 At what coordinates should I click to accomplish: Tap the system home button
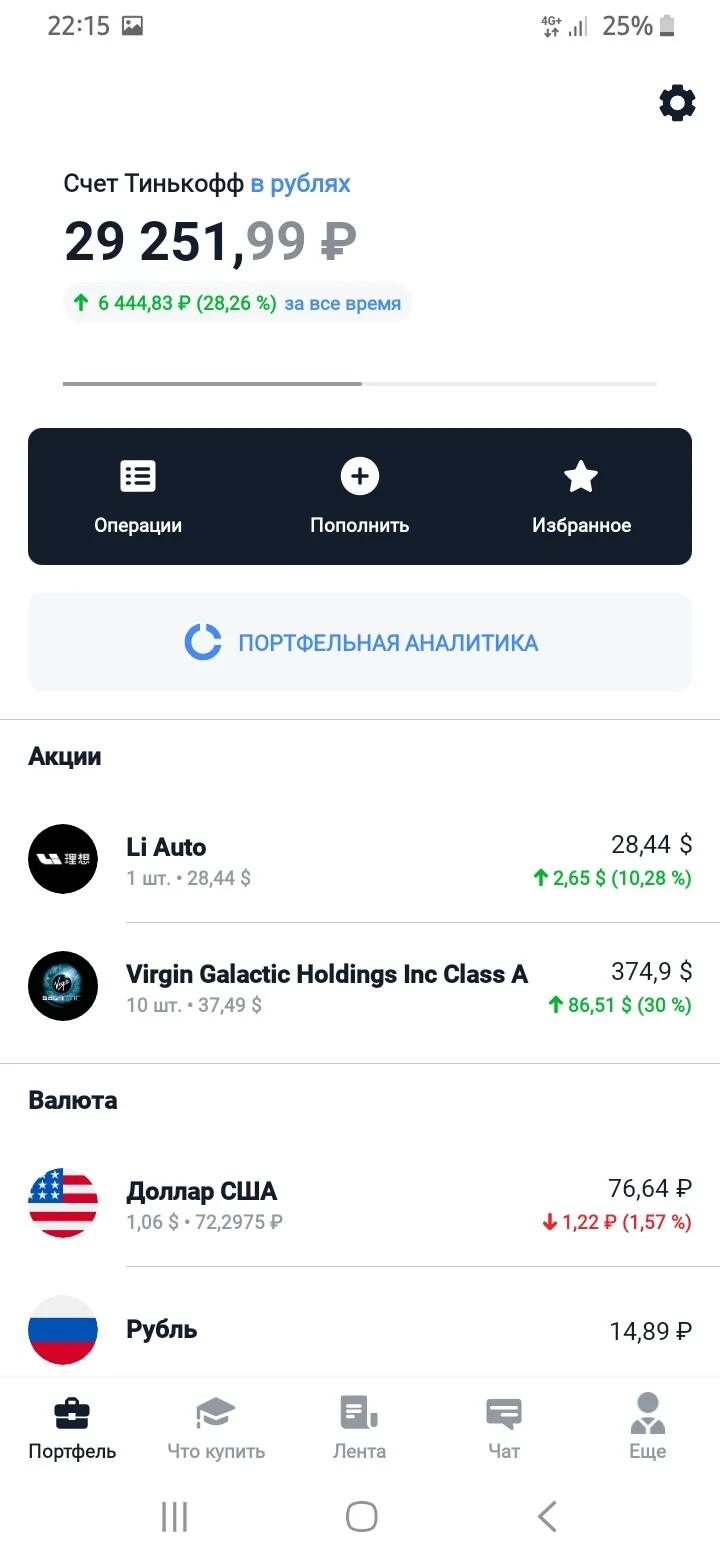[x=361, y=1517]
